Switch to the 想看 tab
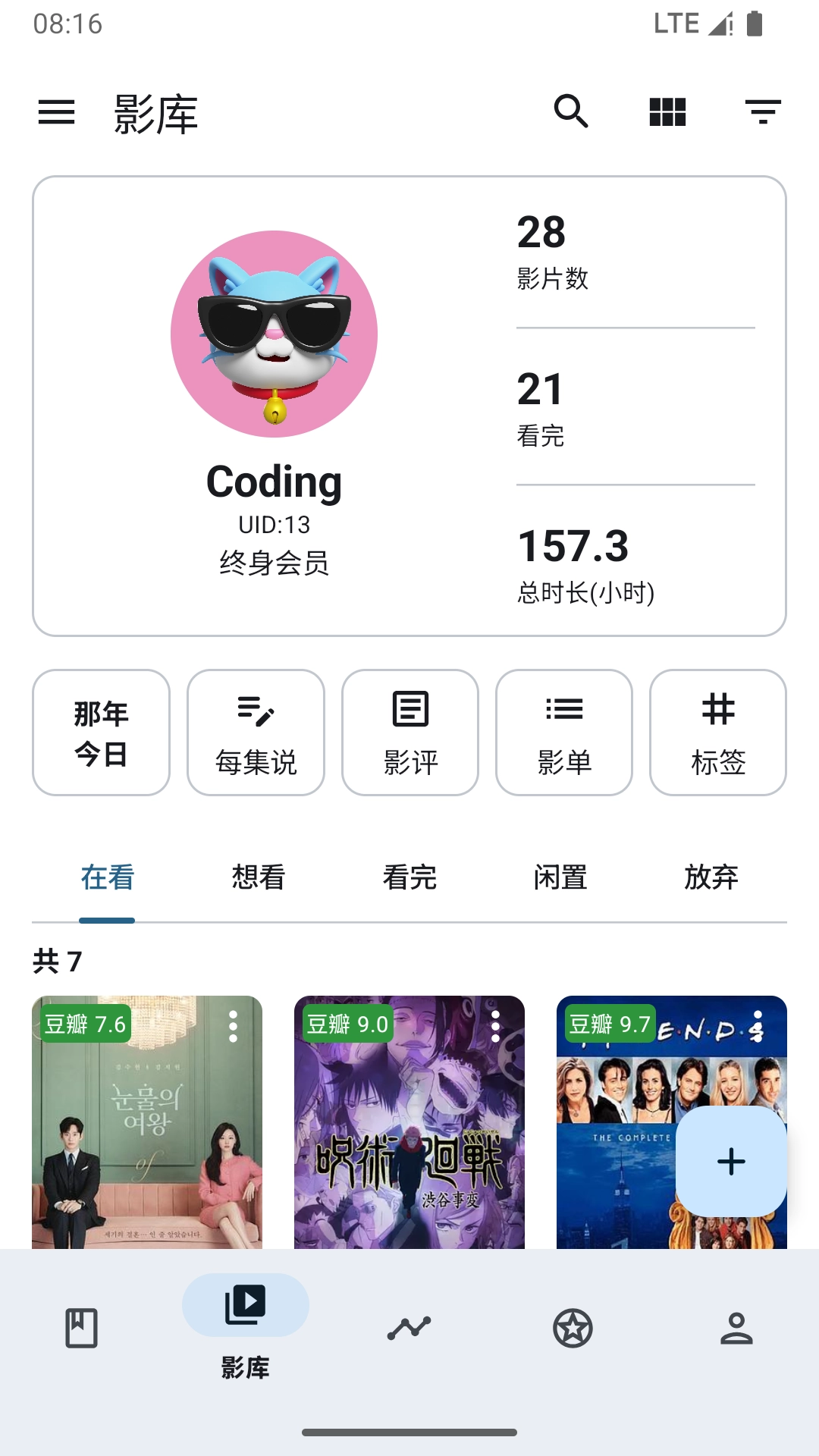Image resolution: width=819 pixels, height=1456 pixels. pos(256,877)
